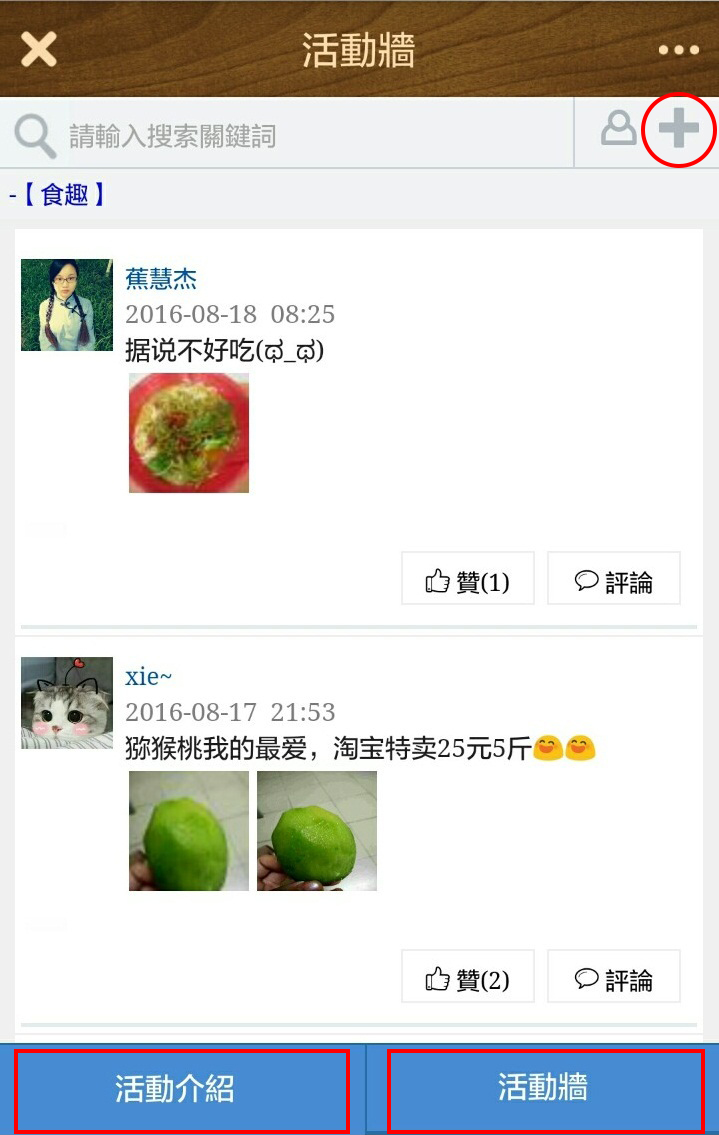Viewport: 719px width, 1135px height.
Task: View 蕉慧杰's noodle photo
Action: pyautogui.click(x=189, y=433)
